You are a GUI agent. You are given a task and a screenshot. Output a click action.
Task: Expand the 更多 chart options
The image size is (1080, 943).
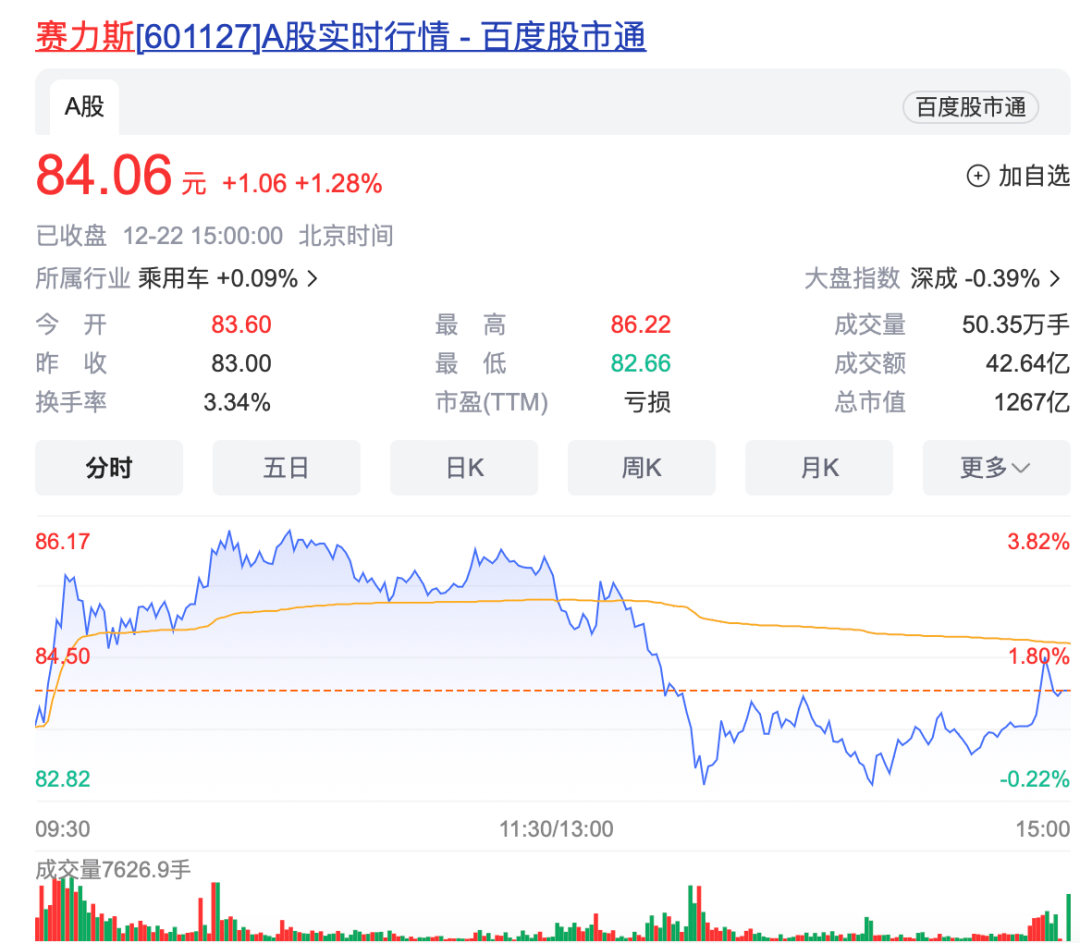(x=995, y=467)
